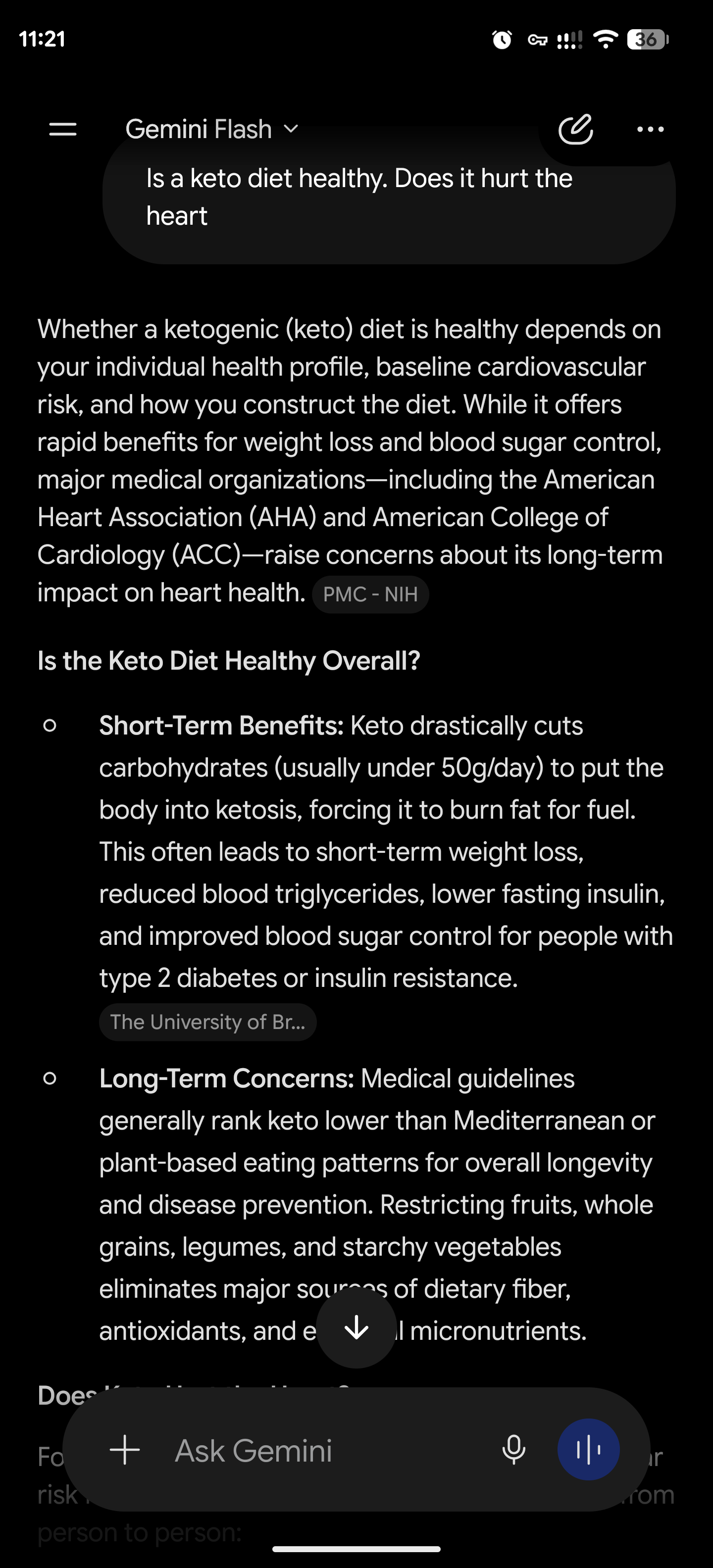
Task: Start a new chat with the compose icon
Action: (x=575, y=129)
